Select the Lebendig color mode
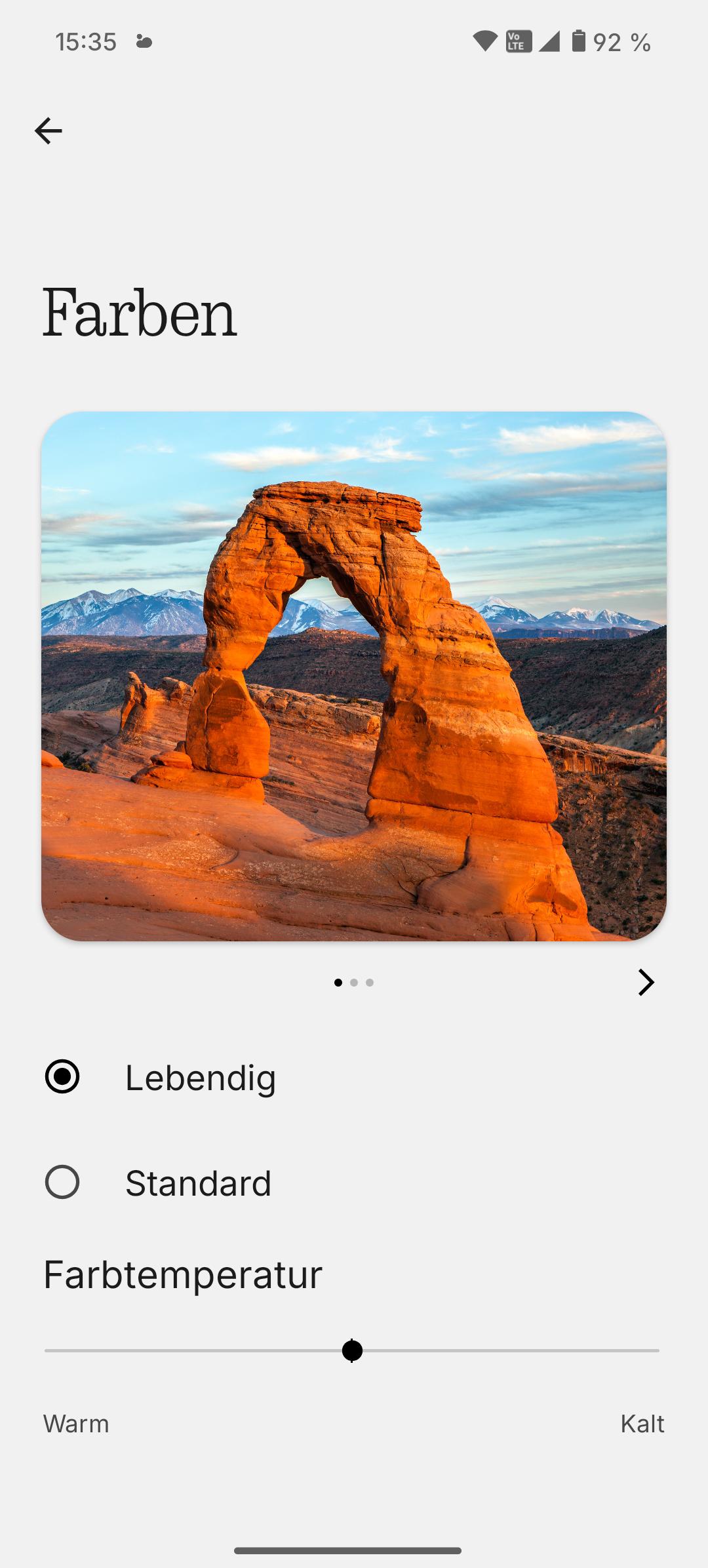708x1568 pixels. coord(63,1076)
